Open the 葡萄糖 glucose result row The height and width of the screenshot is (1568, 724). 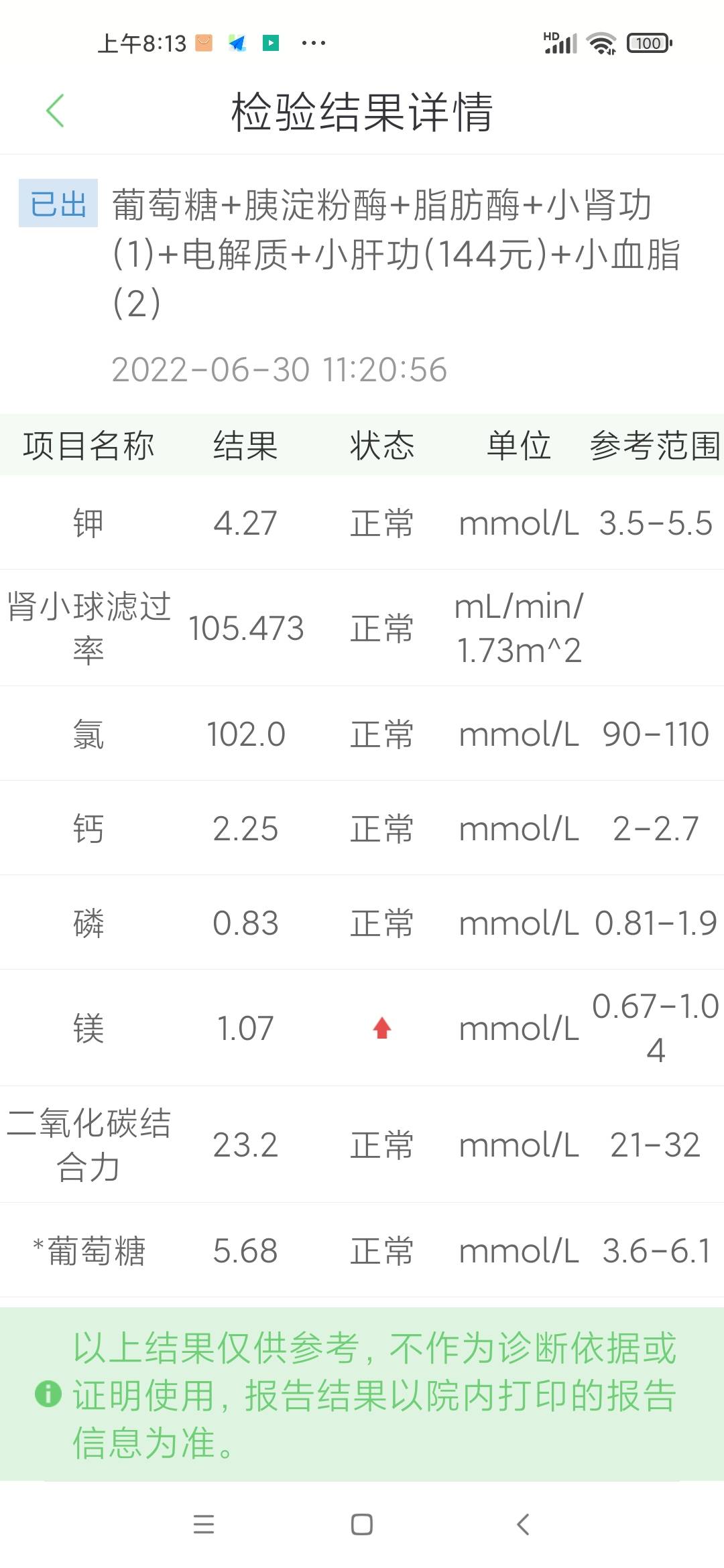(x=362, y=1250)
